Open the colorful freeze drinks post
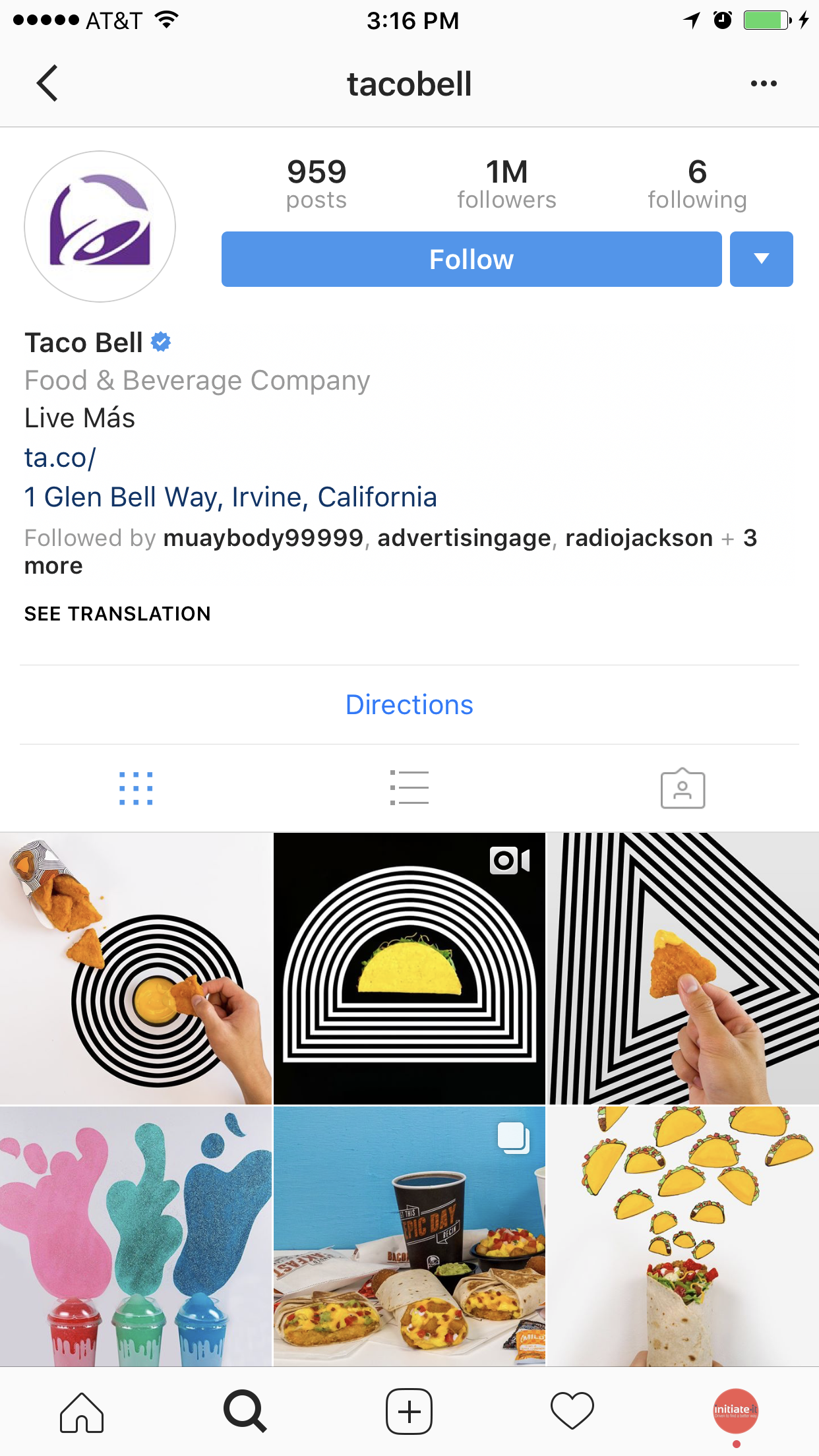 click(136, 1236)
